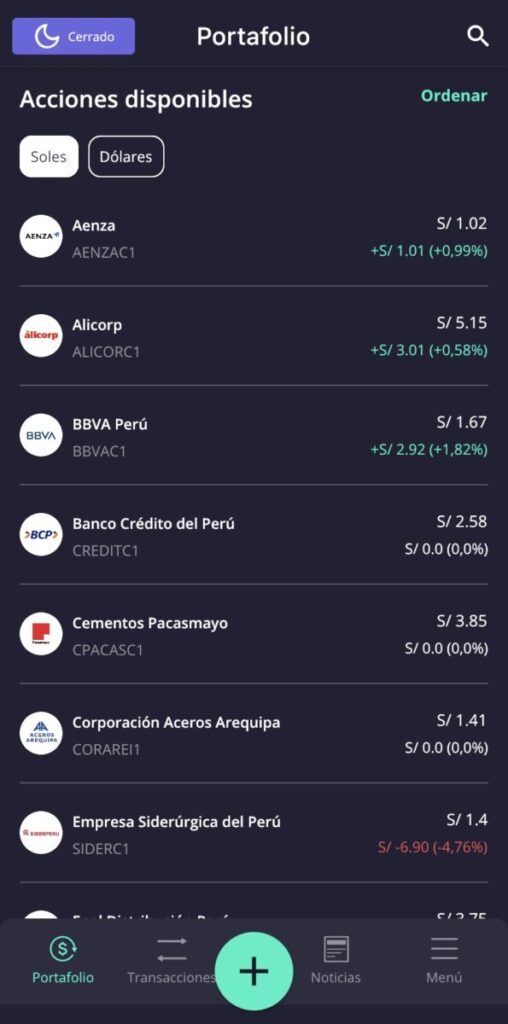Open Banco Crédito del Perú
508x1024 pixels.
254,535
